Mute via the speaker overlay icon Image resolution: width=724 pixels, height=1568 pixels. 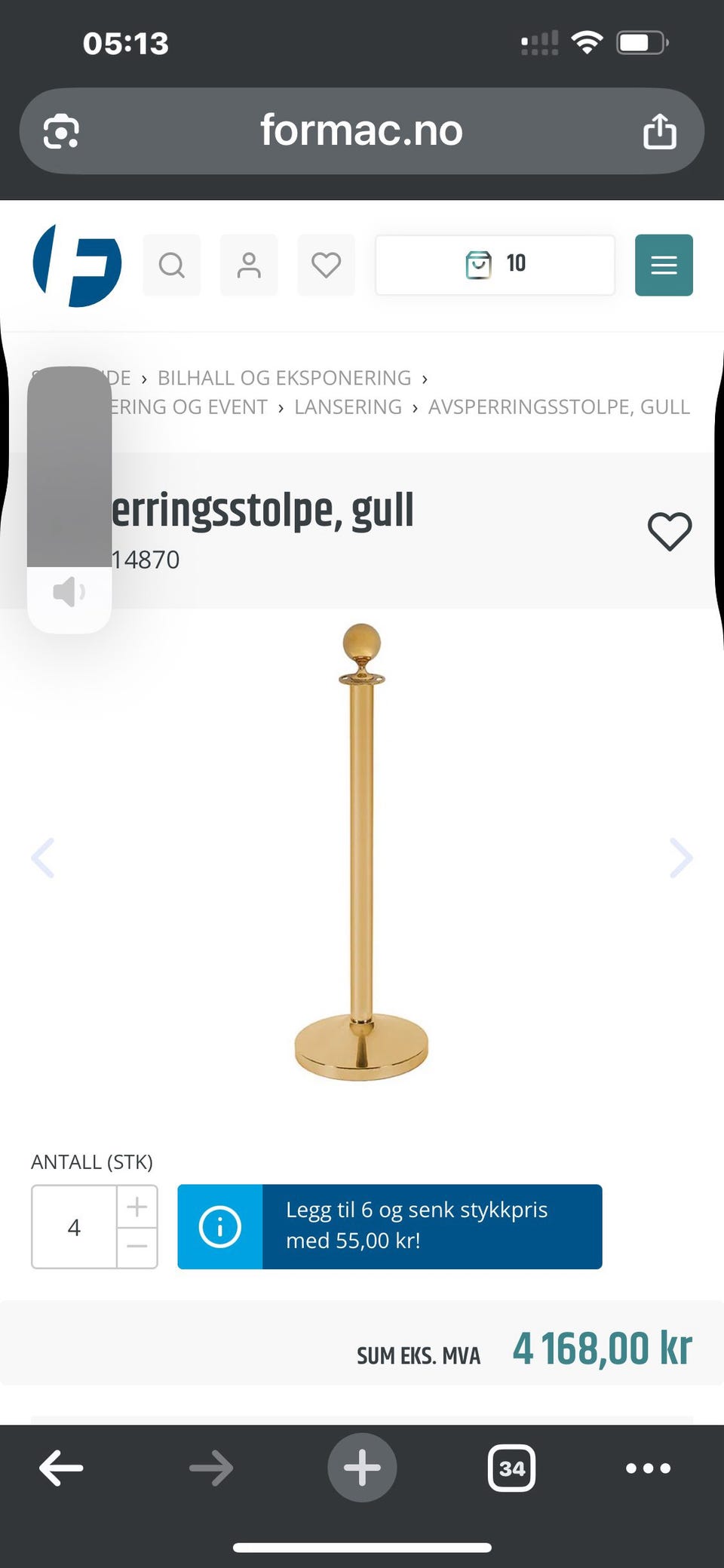(x=69, y=591)
